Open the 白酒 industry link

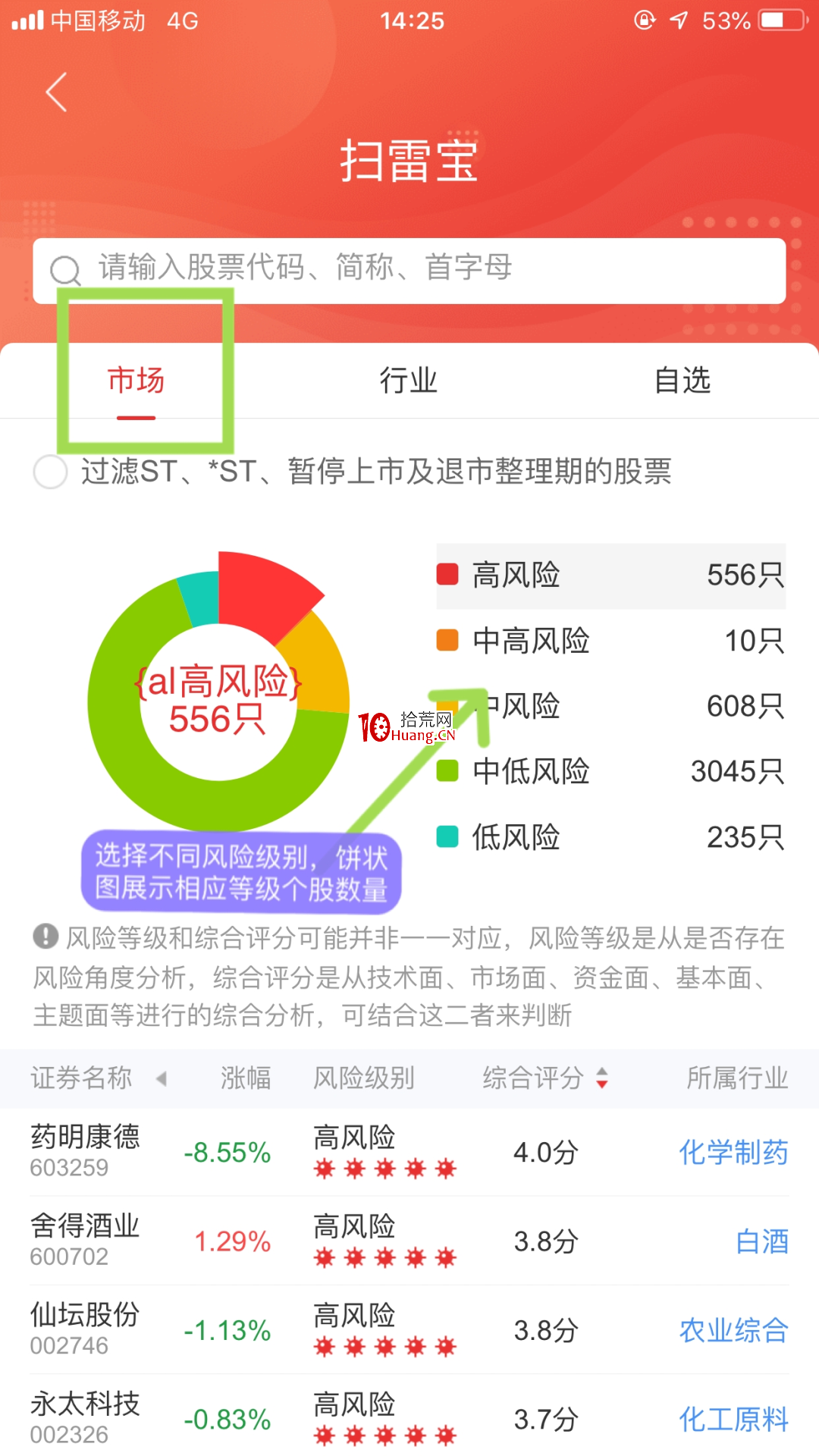click(x=762, y=1241)
